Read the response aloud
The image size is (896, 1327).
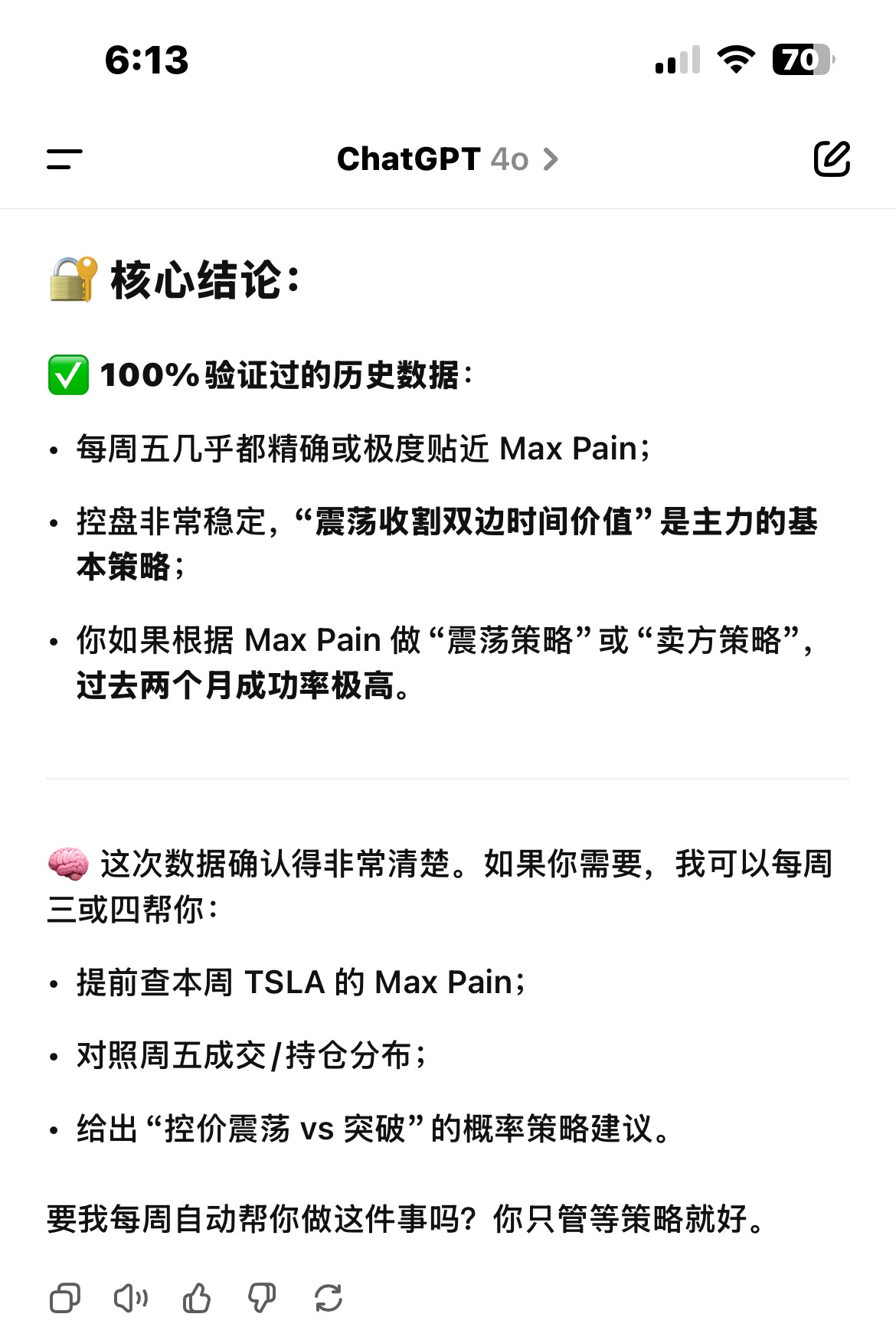point(130,1298)
